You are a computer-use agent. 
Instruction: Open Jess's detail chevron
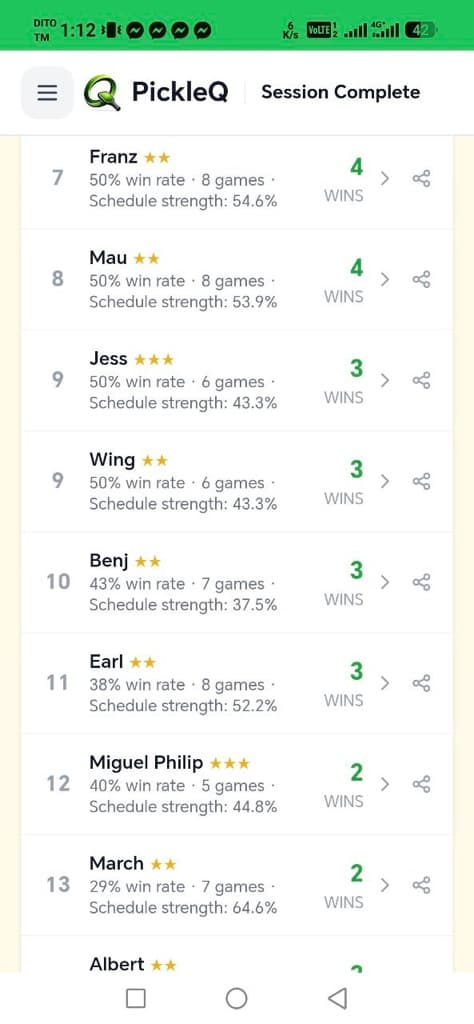(385, 380)
